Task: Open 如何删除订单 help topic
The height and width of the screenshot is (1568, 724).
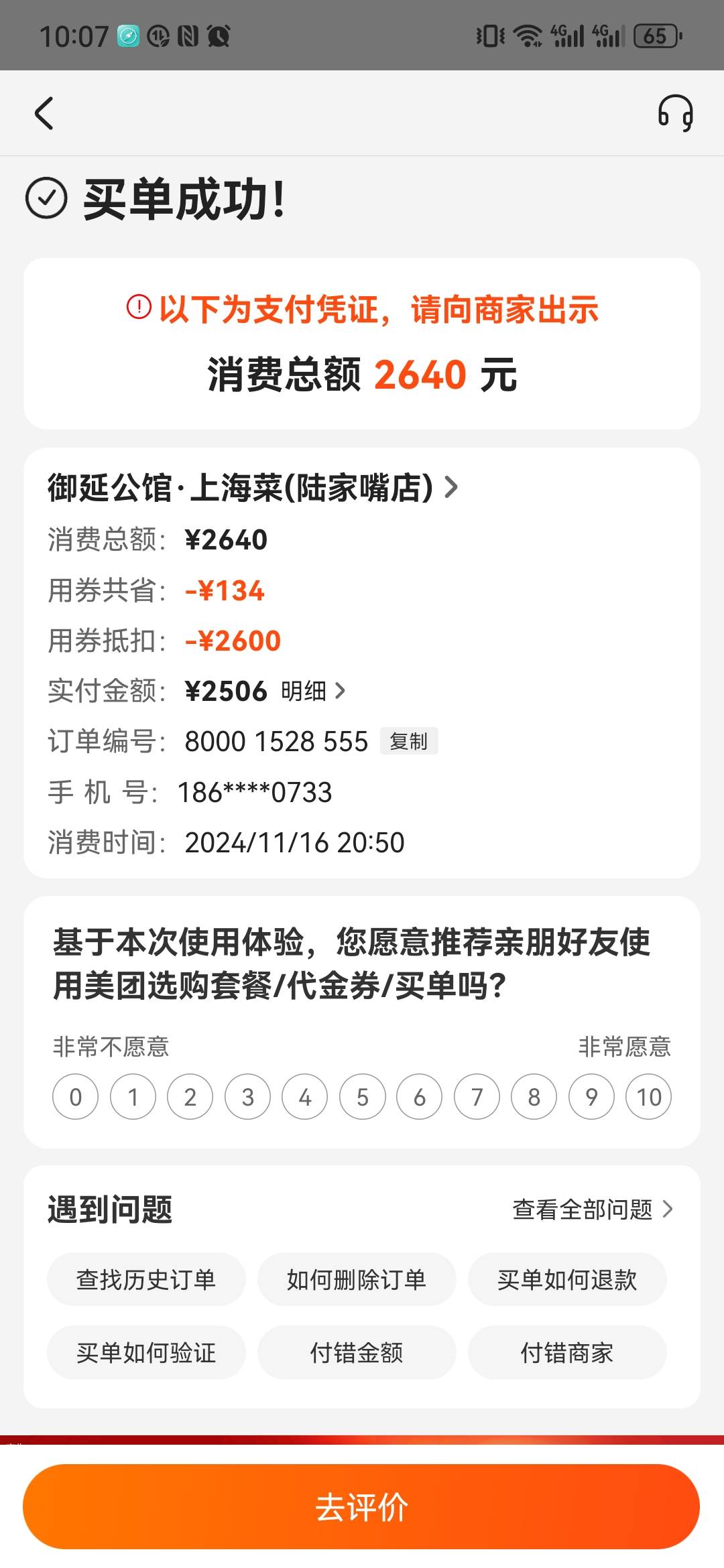Action: click(x=357, y=1279)
